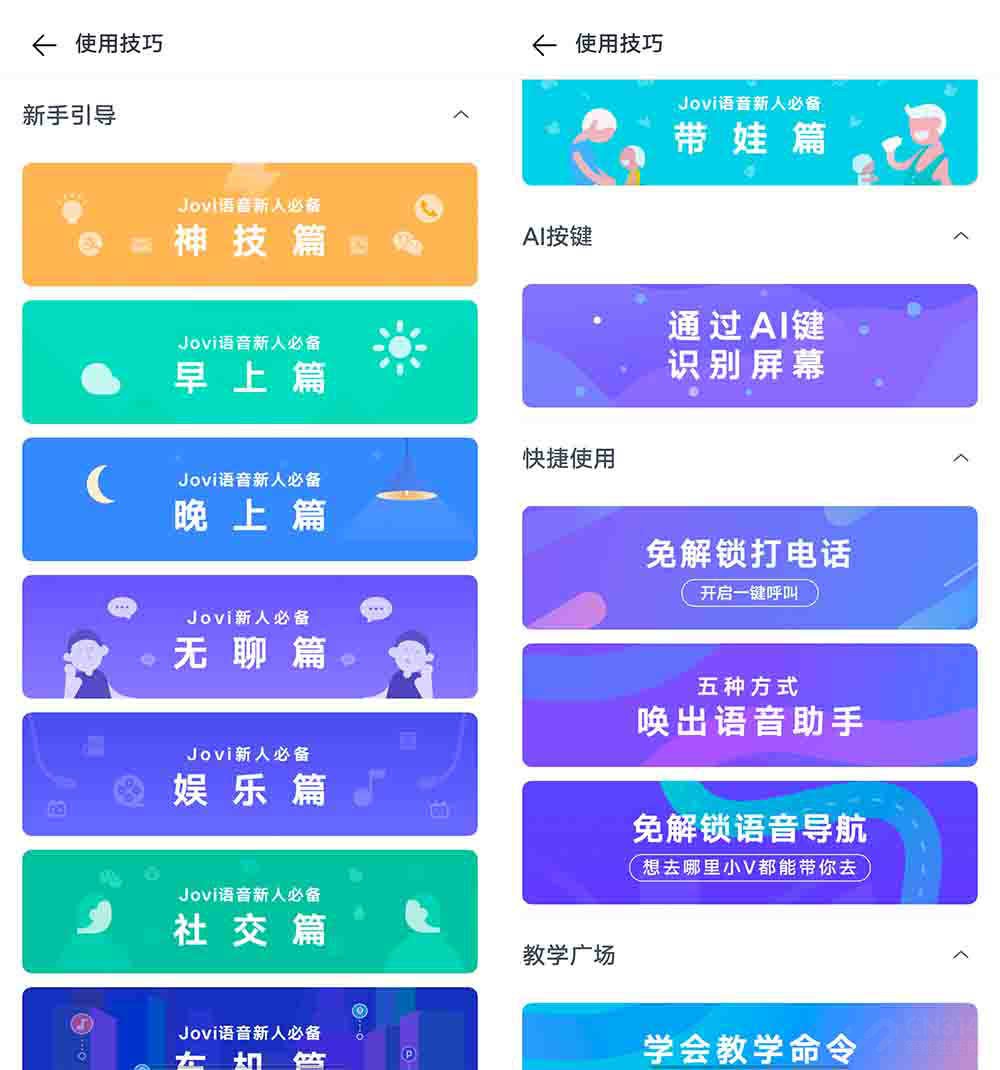1000x1070 pixels.
Task: Collapse the 教学广场 section
Action: click(x=961, y=955)
